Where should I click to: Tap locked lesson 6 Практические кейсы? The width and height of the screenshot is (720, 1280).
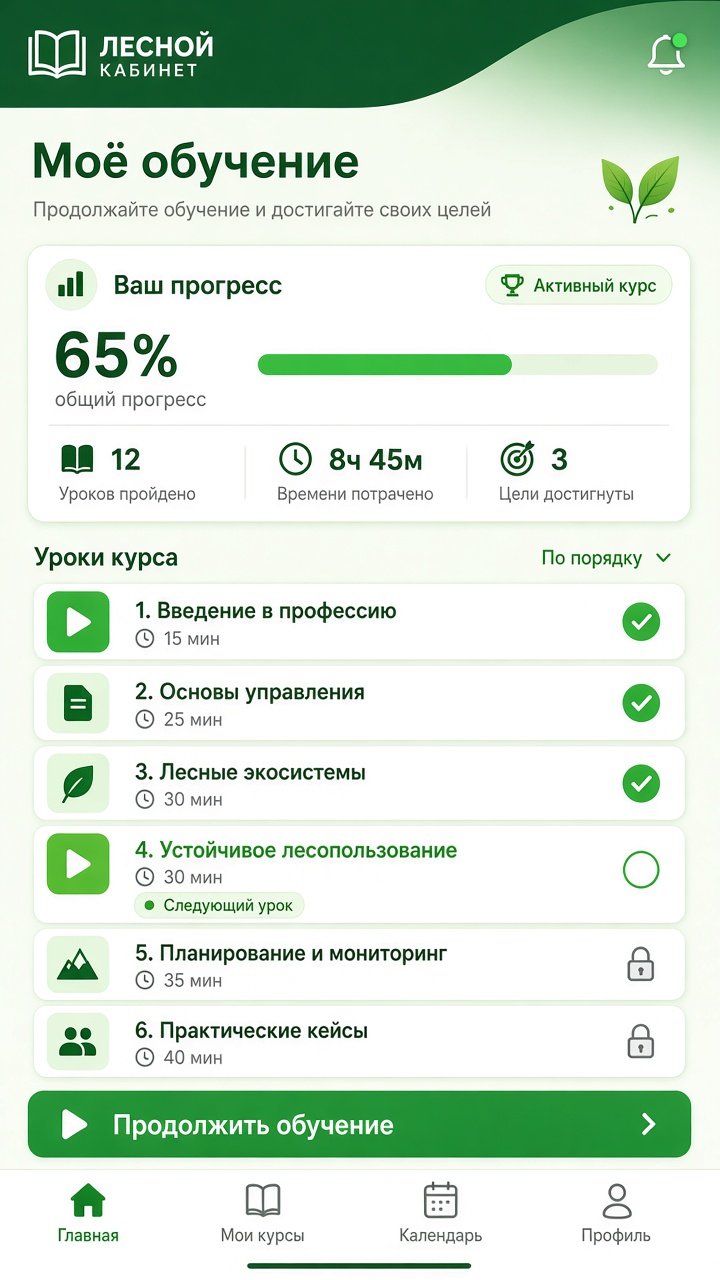coord(359,1042)
